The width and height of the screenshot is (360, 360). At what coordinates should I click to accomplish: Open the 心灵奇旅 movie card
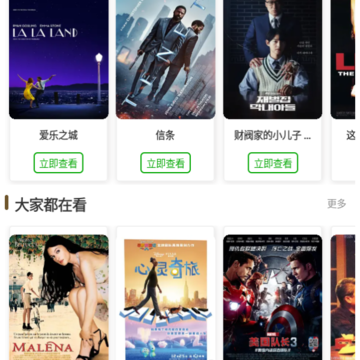165,299
